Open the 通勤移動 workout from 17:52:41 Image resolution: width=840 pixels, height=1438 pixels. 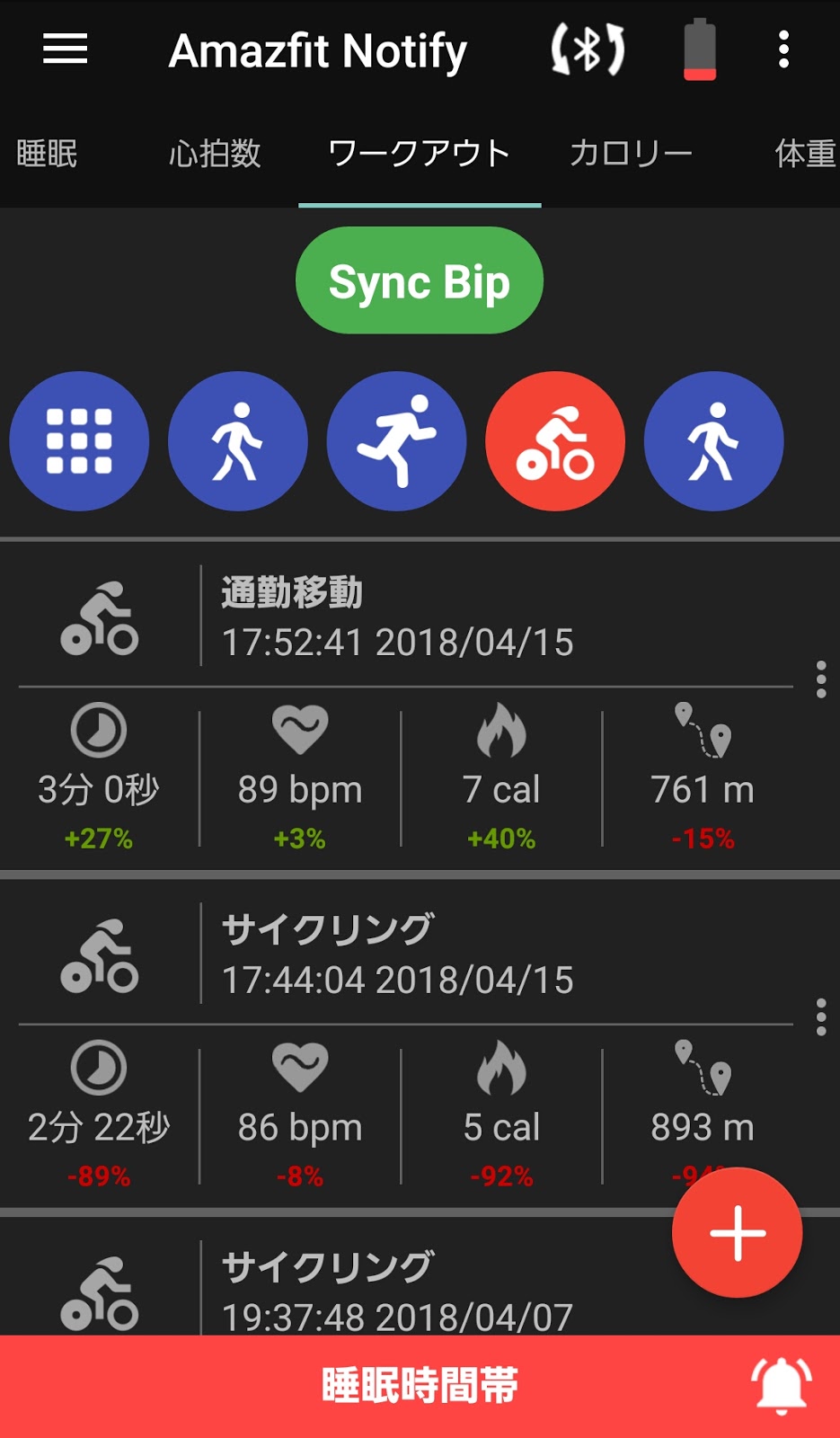(395, 617)
